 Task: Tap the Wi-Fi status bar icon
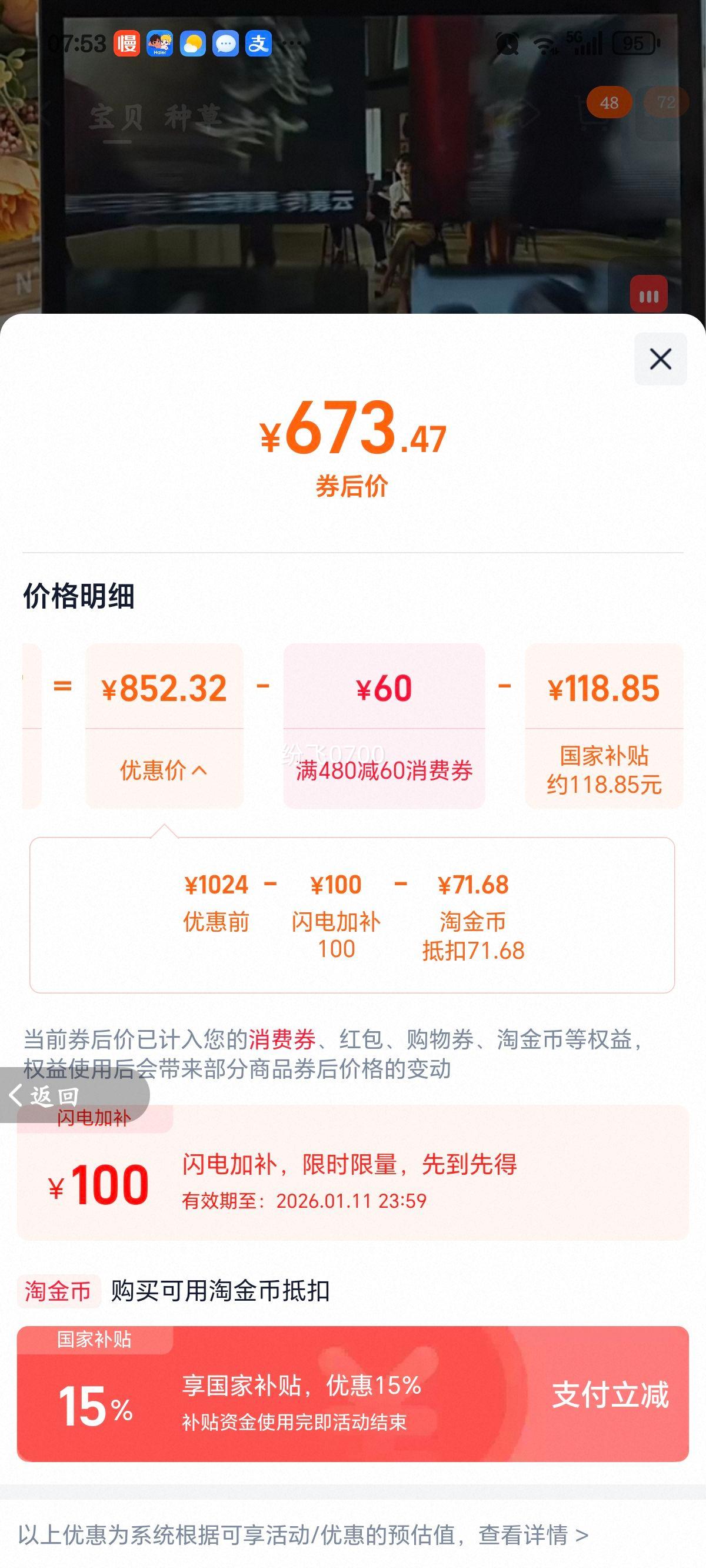pyautogui.click(x=544, y=45)
